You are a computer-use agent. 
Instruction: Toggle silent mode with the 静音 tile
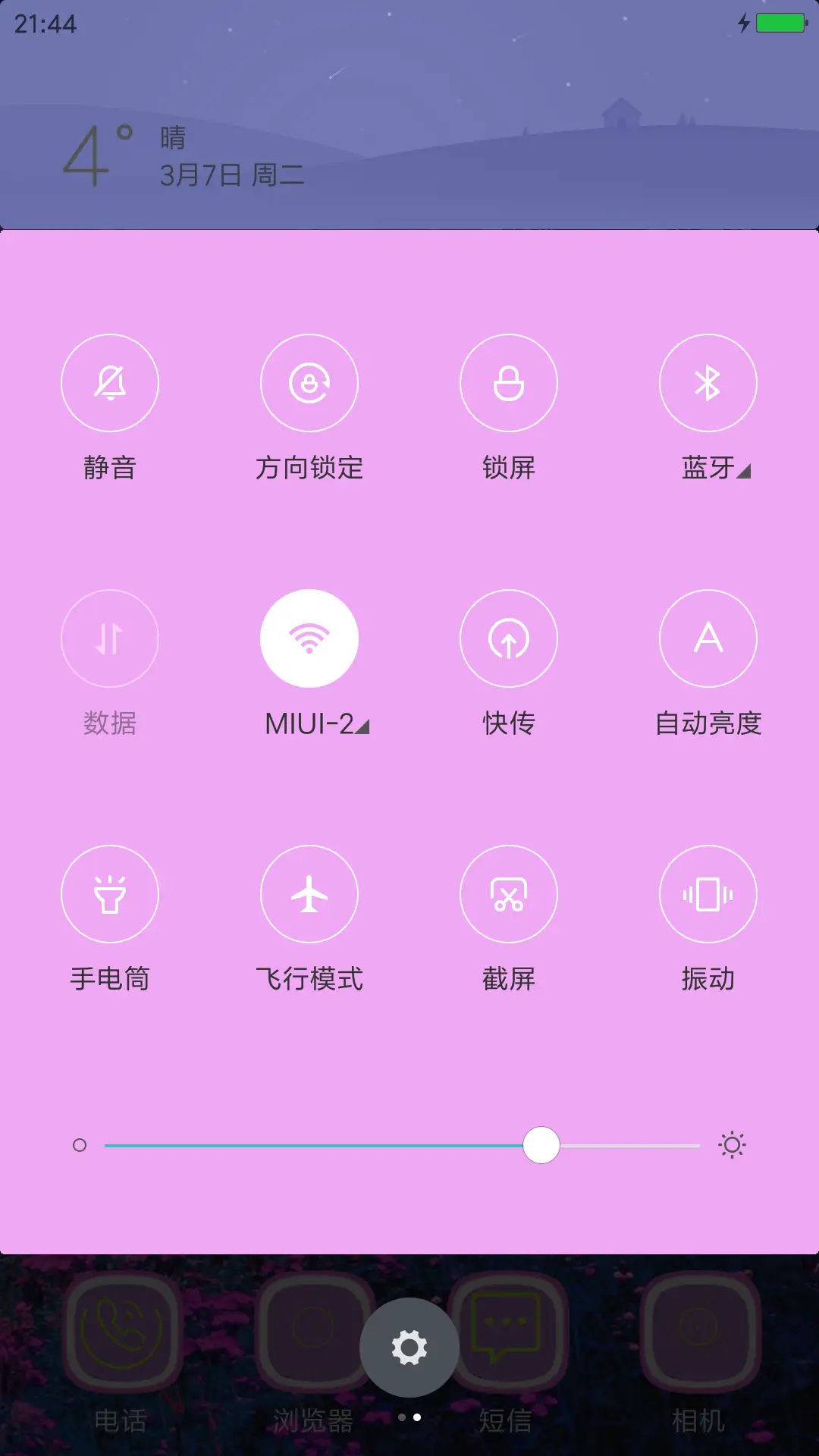(110, 383)
